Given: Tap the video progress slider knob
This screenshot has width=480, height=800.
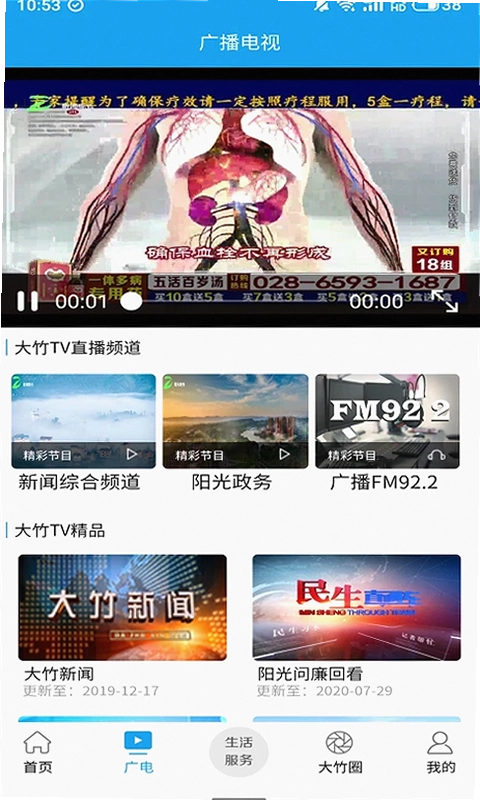Looking at the screenshot, I should pyautogui.click(x=131, y=302).
